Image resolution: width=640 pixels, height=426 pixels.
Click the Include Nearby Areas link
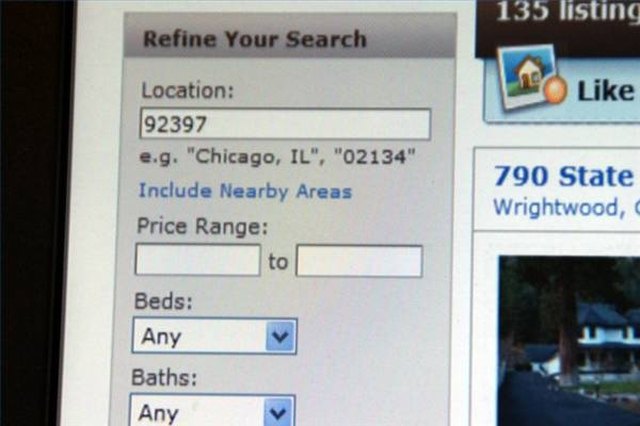coord(245,191)
